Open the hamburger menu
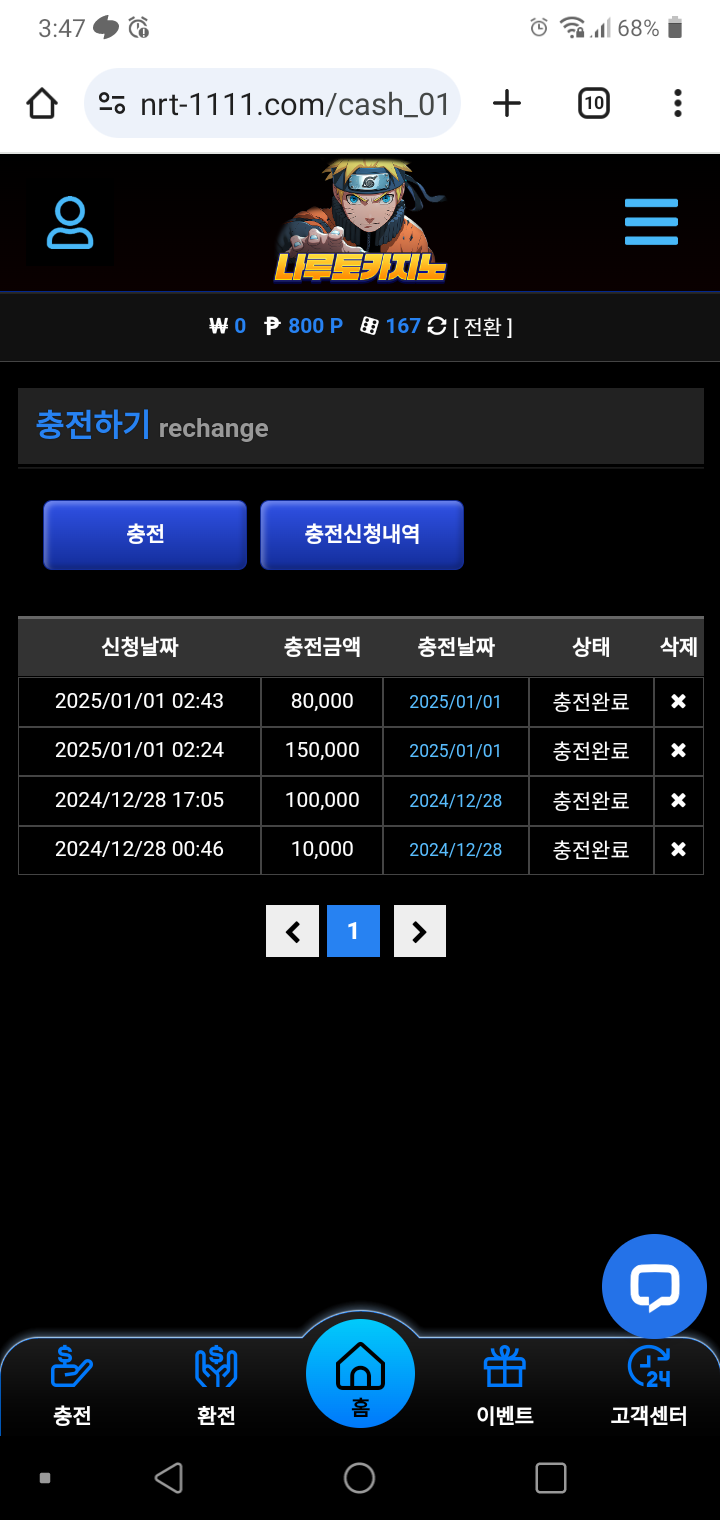Viewport: 720px width, 1520px height. [x=651, y=222]
